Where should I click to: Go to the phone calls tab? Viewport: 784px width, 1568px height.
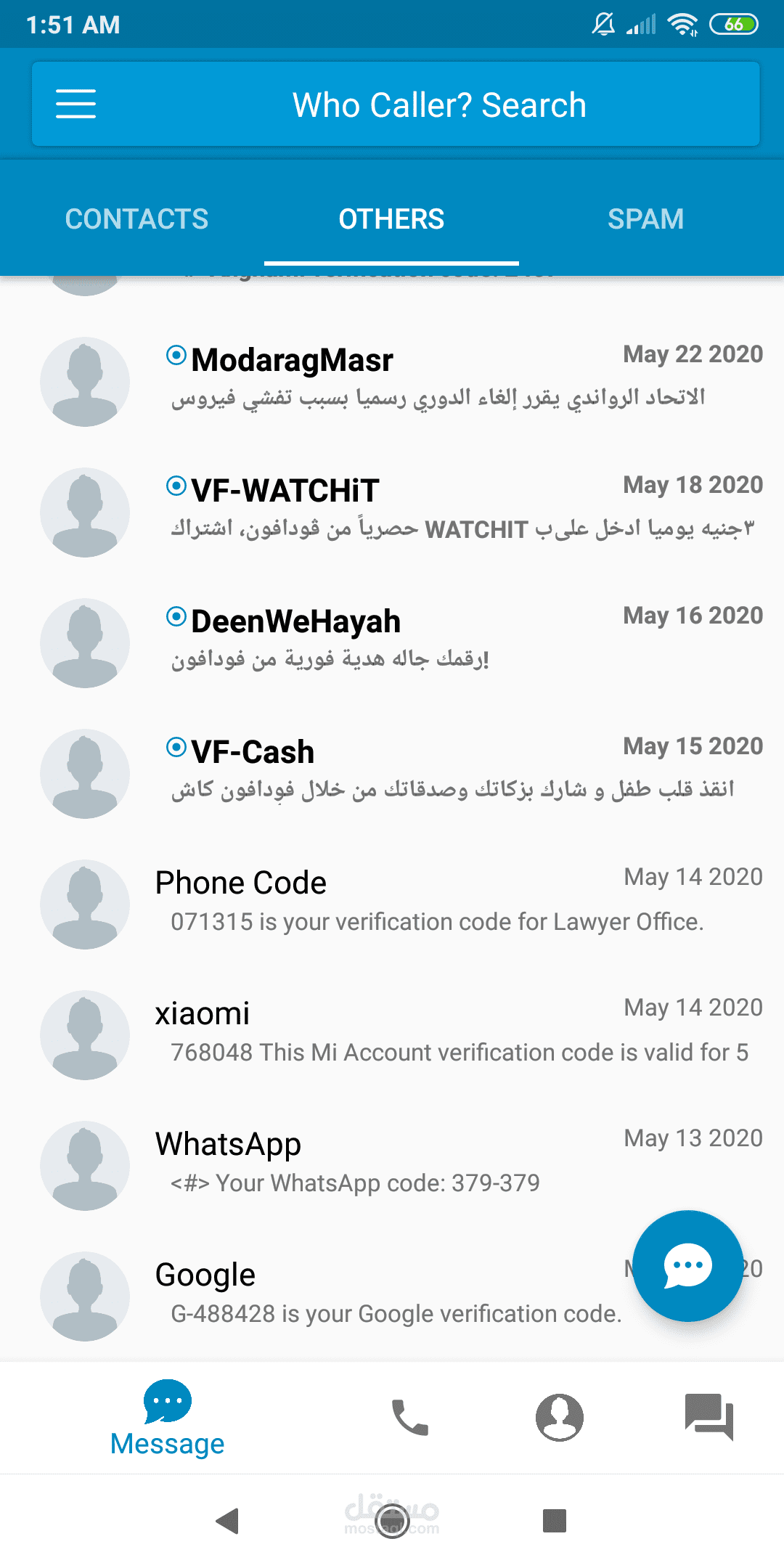click(x=410, y=1417)
